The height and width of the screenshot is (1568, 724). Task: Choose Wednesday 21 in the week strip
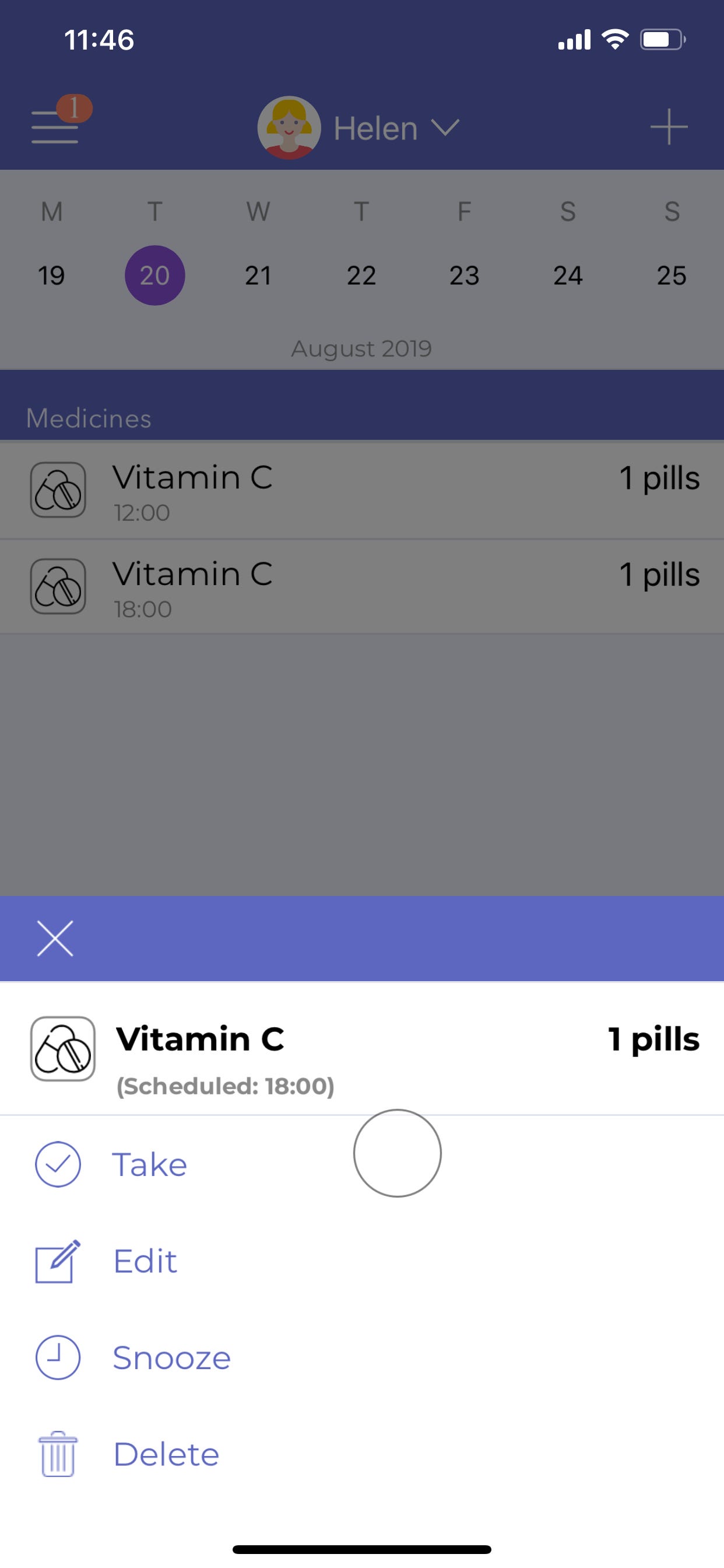click(258, 275)
